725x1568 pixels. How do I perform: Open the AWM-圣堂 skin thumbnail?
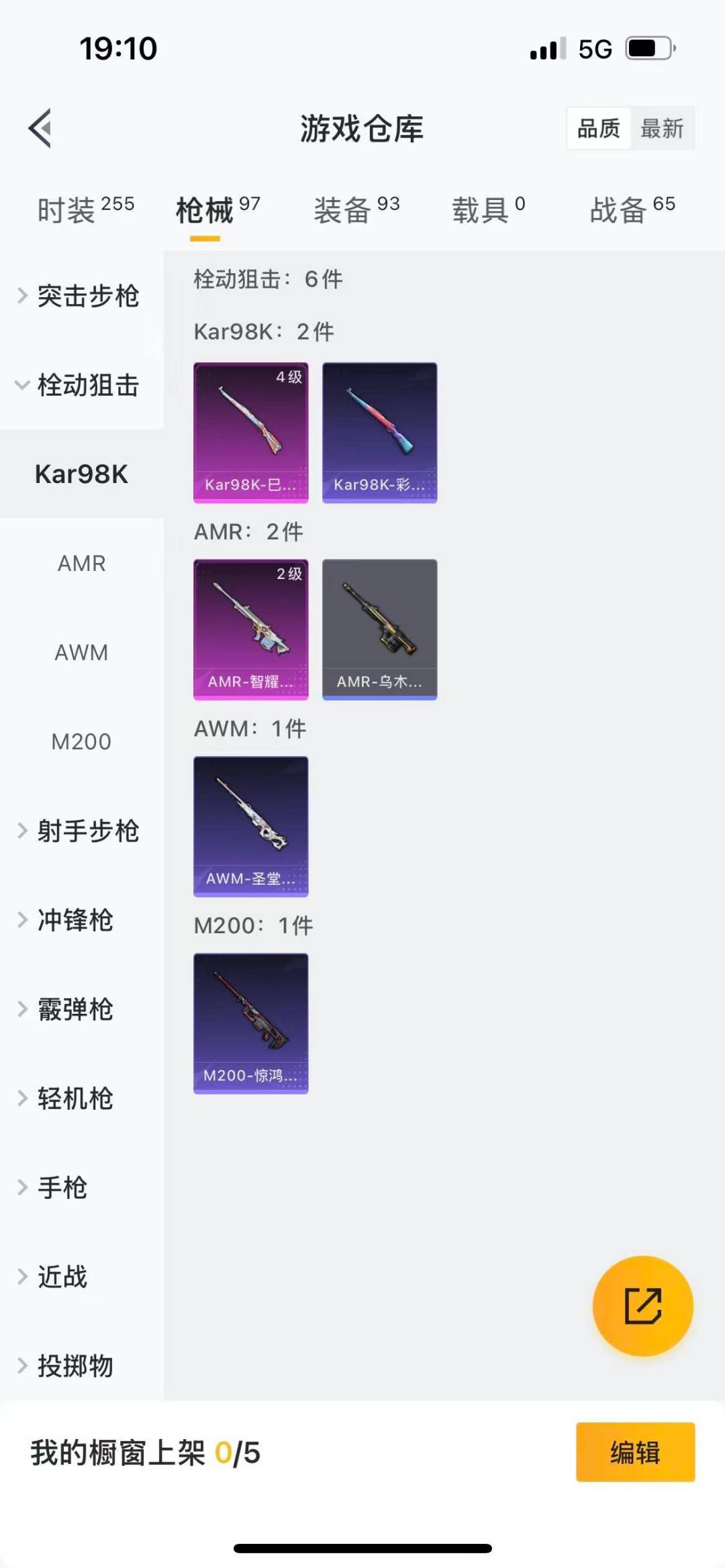click(x=250, y=827)
